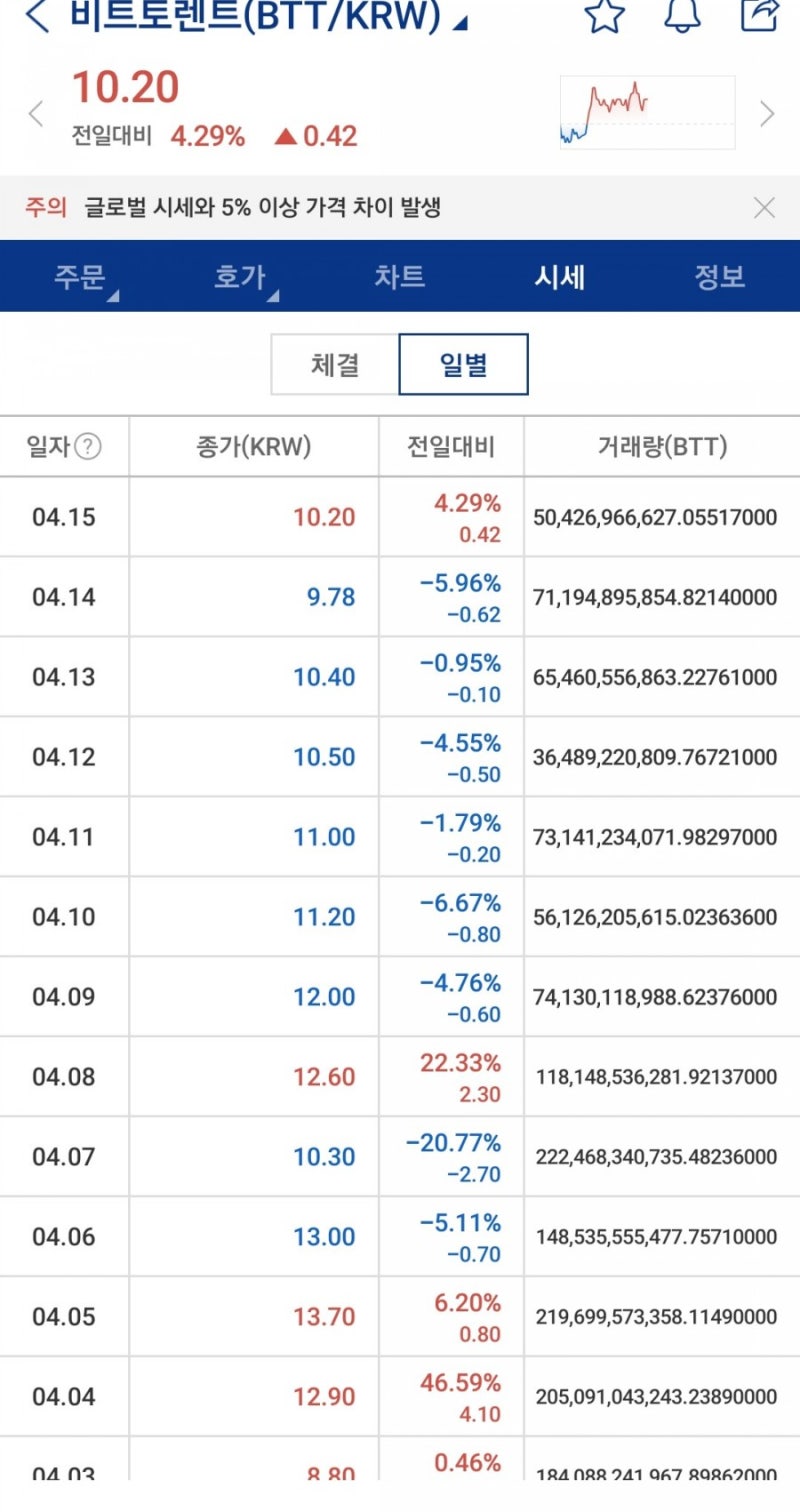This screenshot has height=1512, width=800.
Task: Dismiss the global price difference warning
Action: point(764,207)
